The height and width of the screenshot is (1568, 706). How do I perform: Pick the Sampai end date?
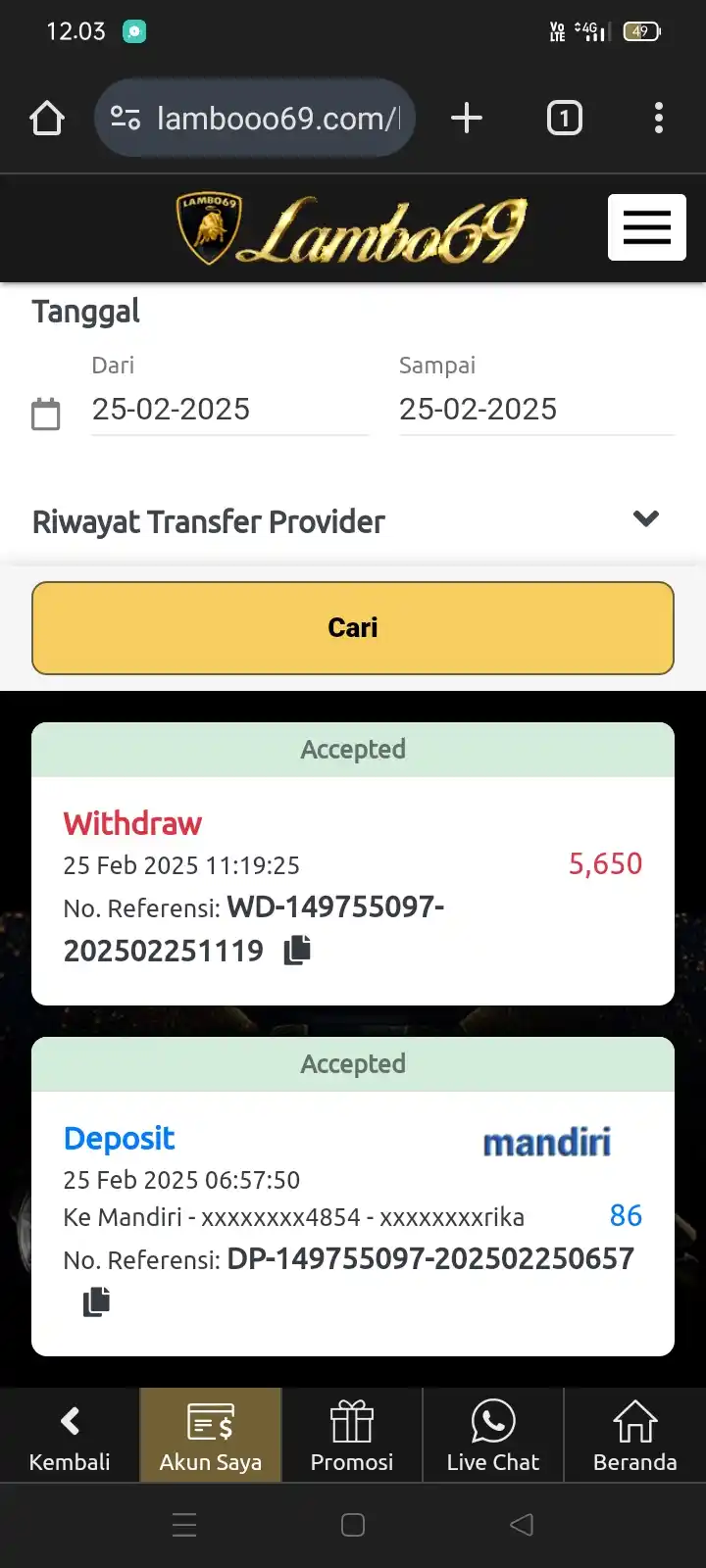click(536, 409)
